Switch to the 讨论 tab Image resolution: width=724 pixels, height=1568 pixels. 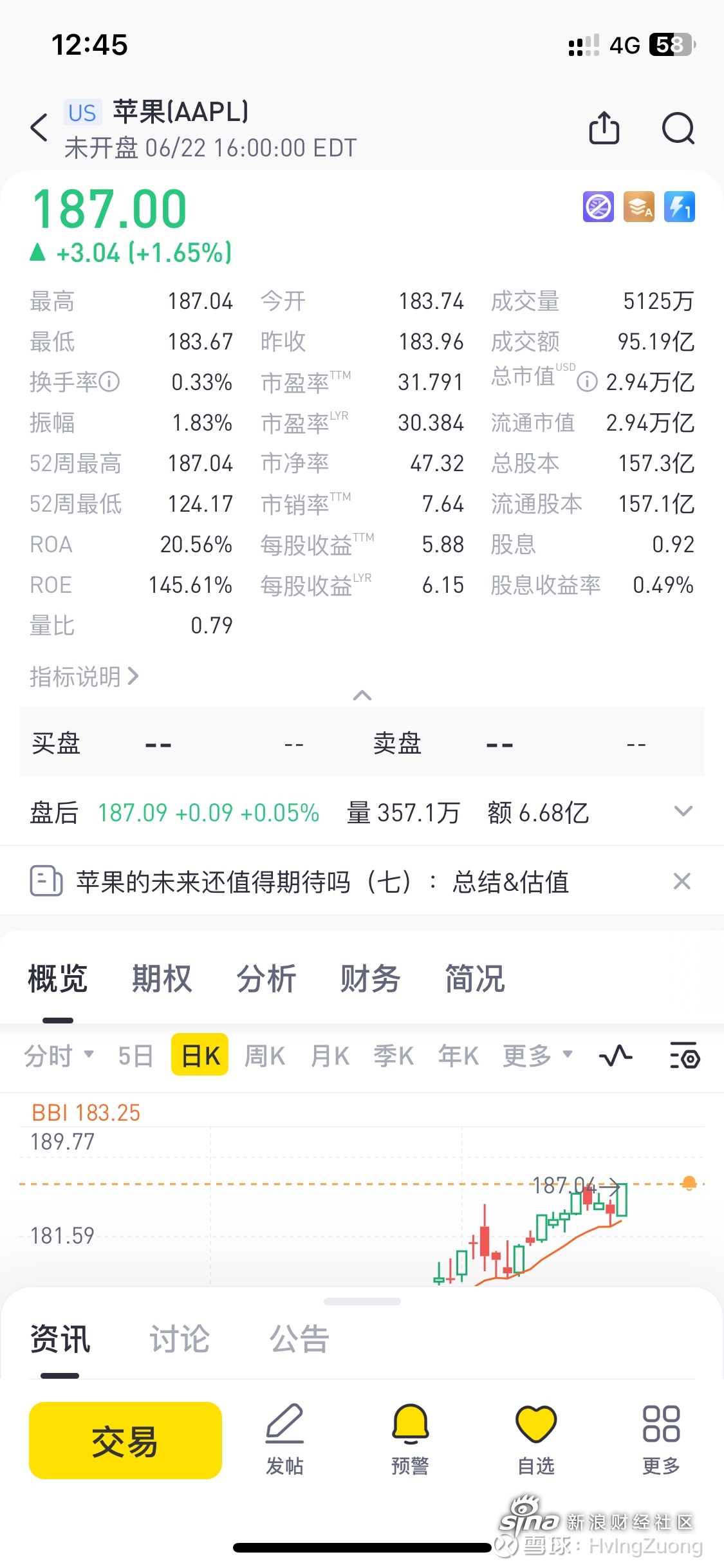(180, 1339)
